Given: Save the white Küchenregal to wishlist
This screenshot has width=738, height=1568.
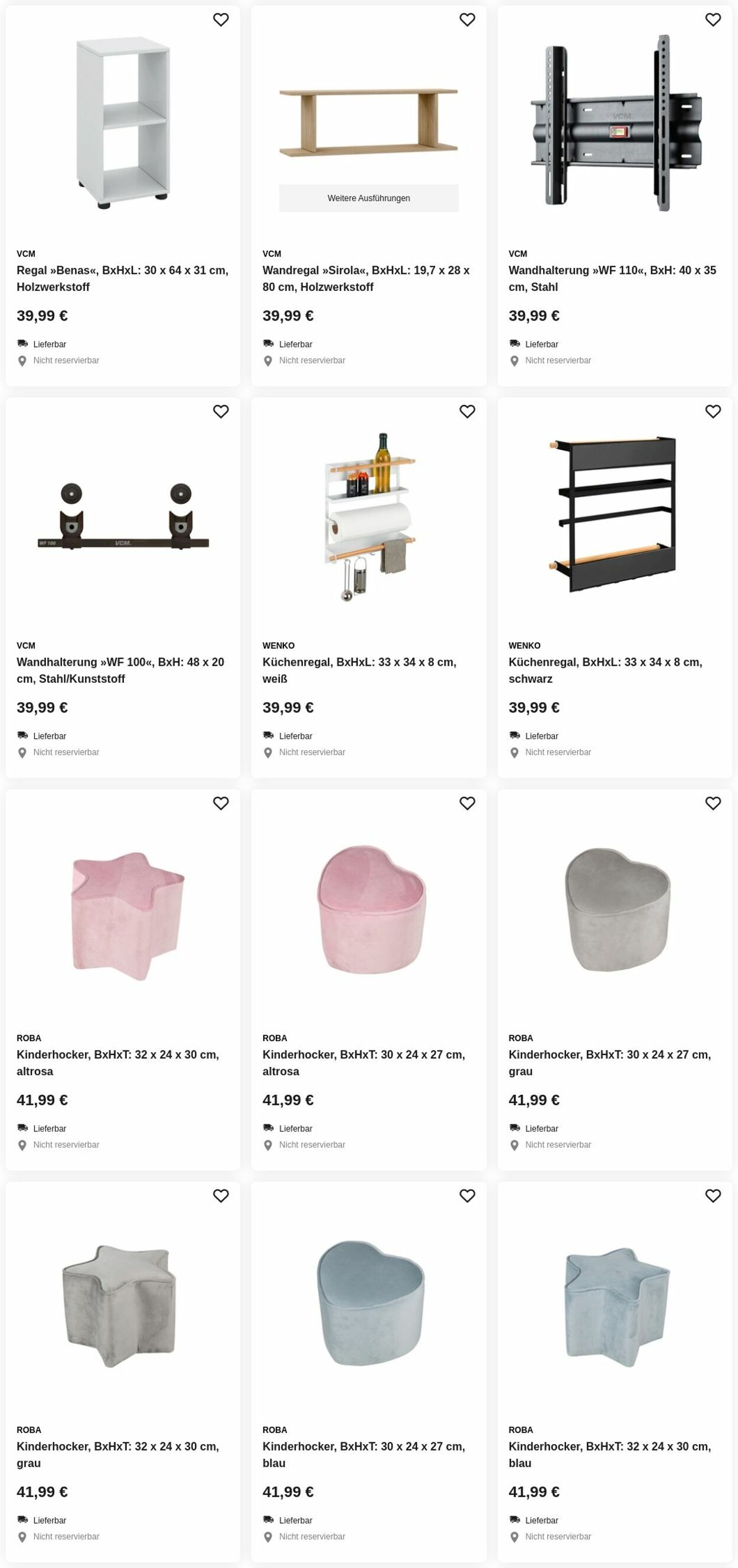Looking at the screenshot, I should (x=466, y=412).
